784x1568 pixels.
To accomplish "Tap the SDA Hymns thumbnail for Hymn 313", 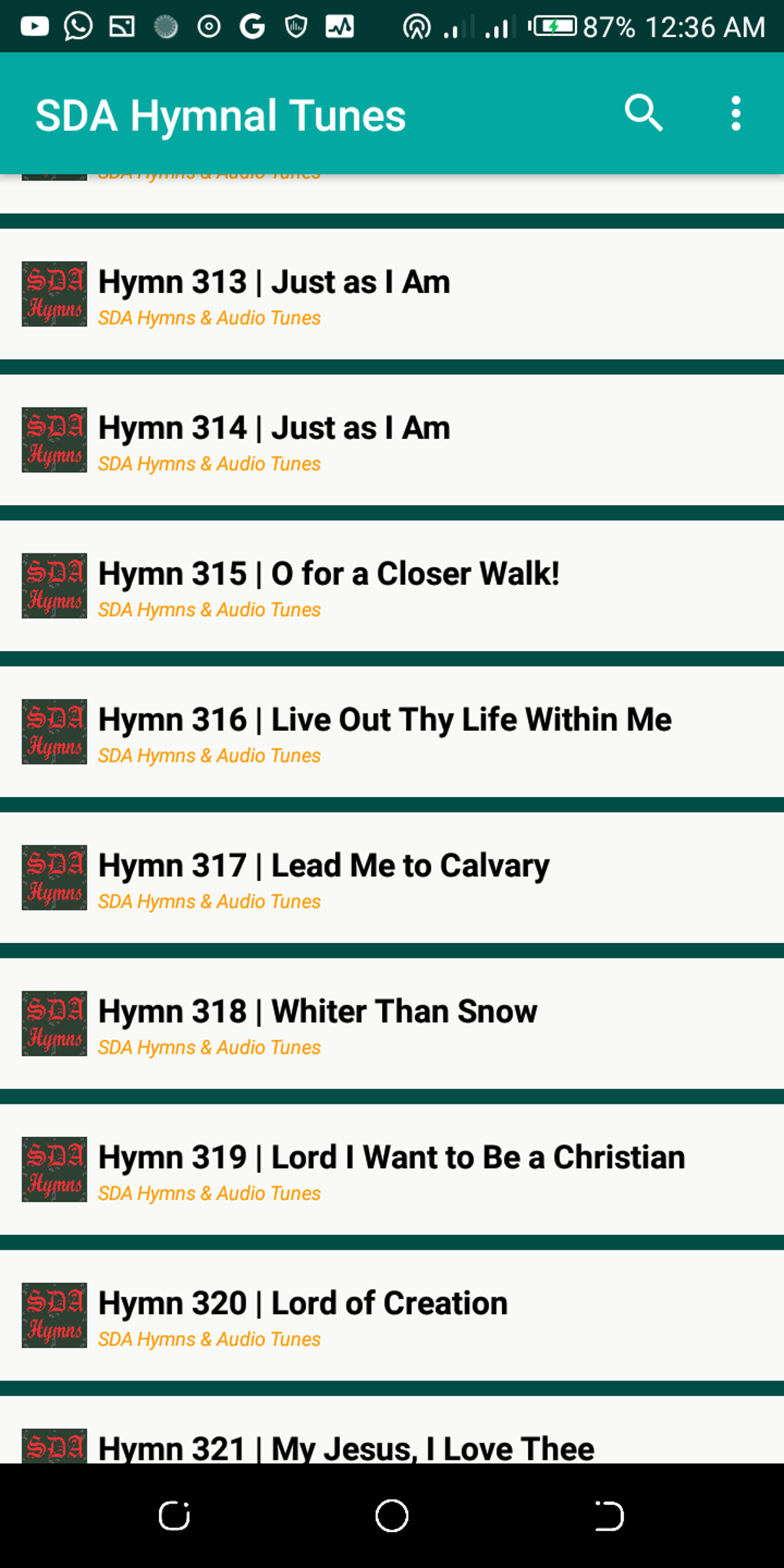I will 53,294.
